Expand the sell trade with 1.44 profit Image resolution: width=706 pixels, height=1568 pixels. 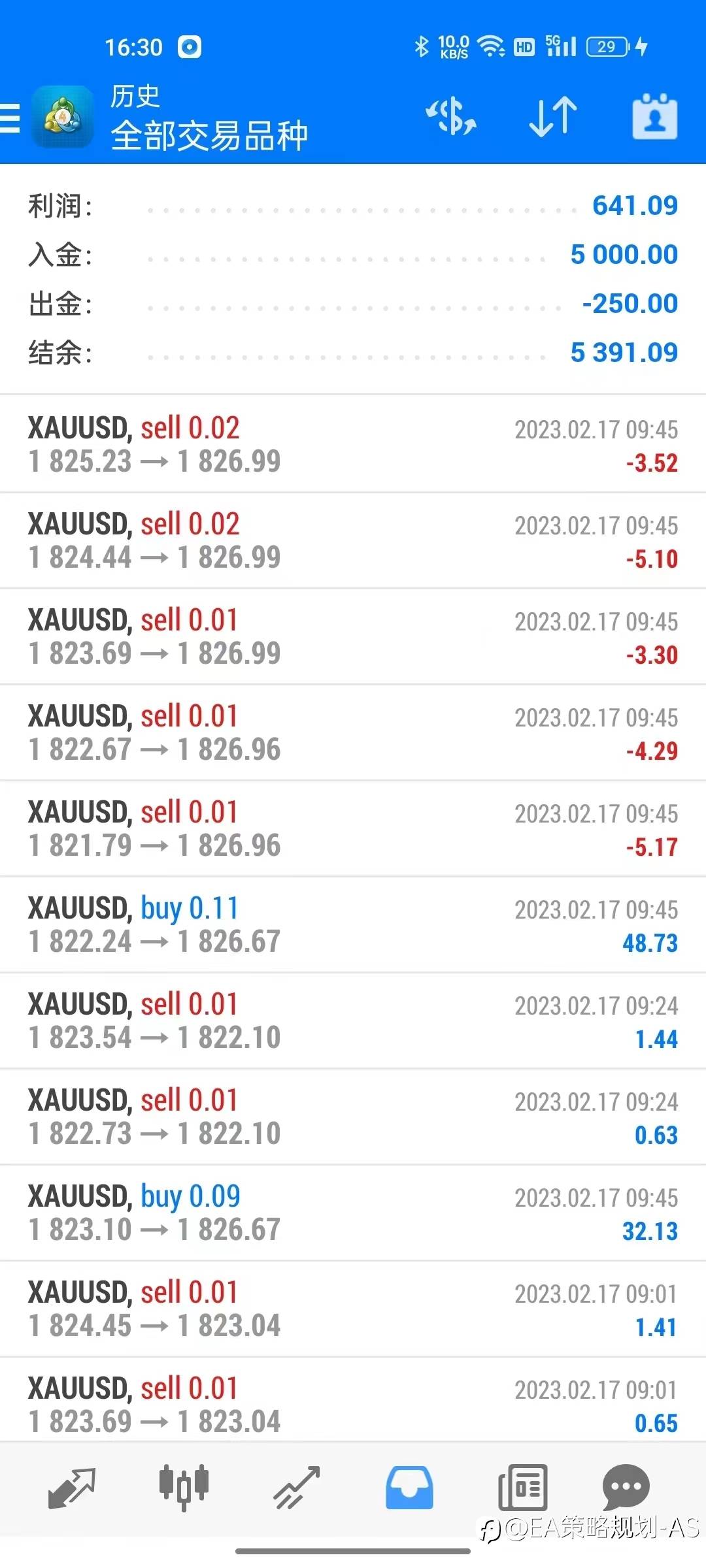point(353,1021)
